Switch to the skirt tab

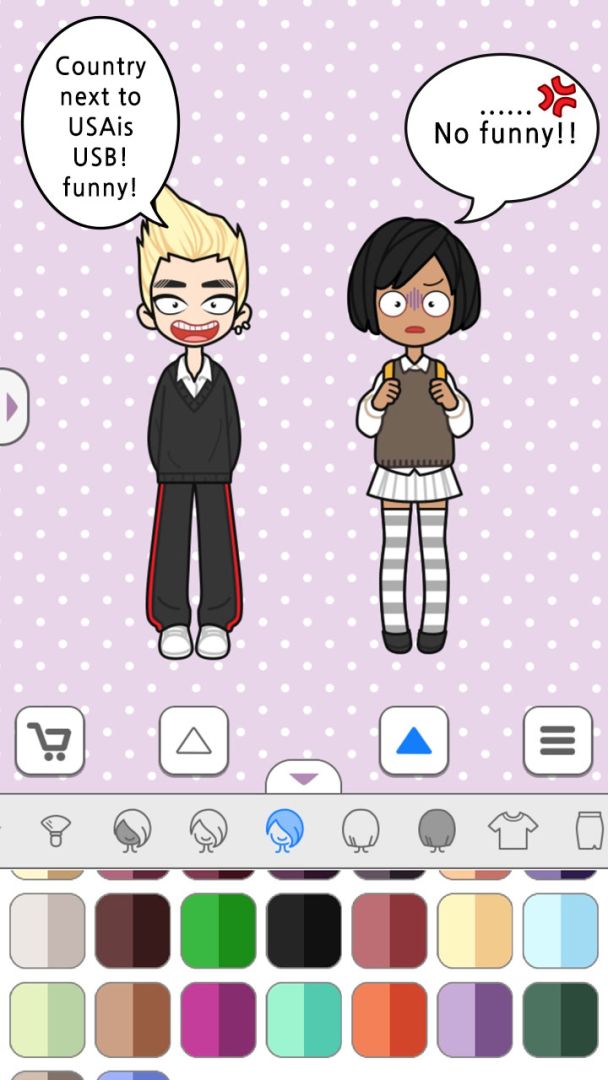[589, 830]
